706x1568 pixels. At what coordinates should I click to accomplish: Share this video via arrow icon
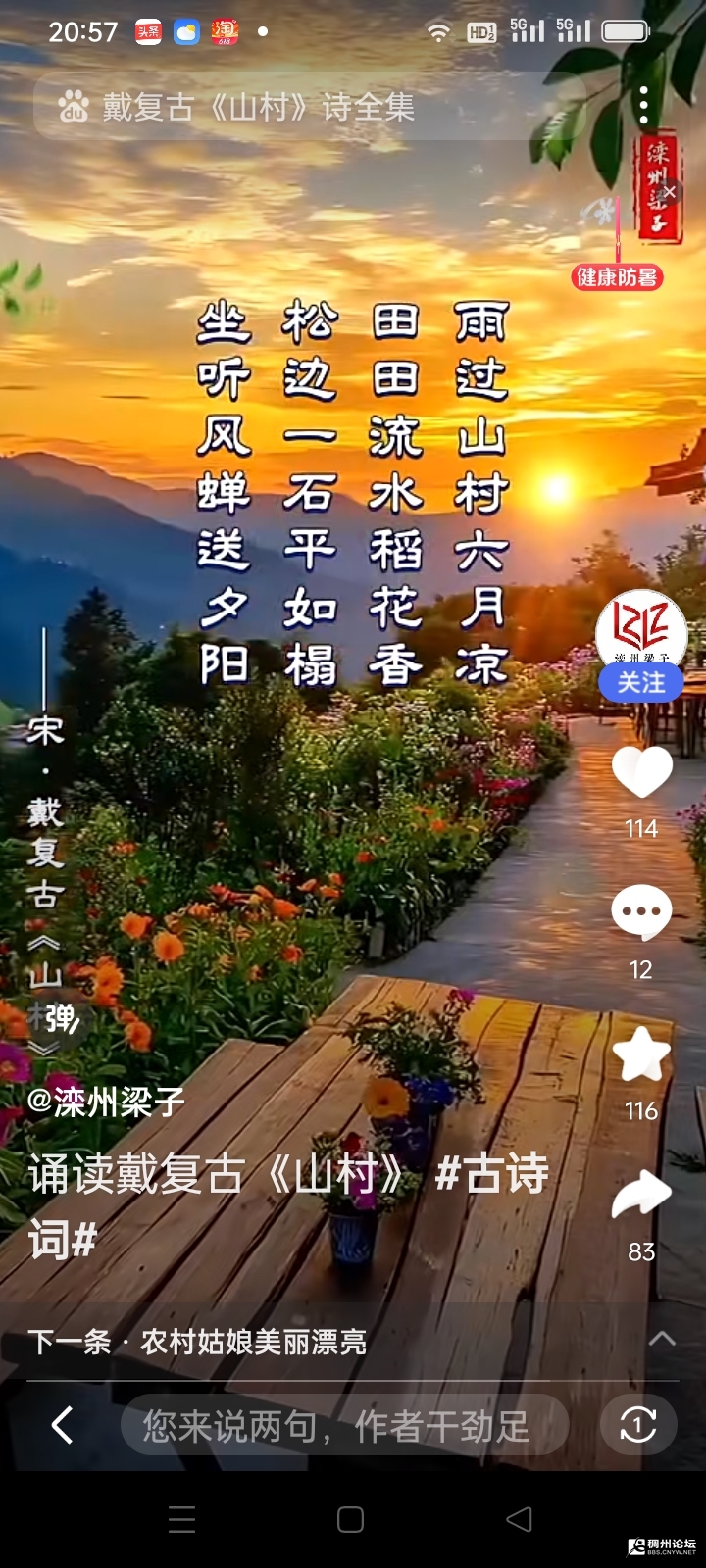click(x=641, y=1195)
